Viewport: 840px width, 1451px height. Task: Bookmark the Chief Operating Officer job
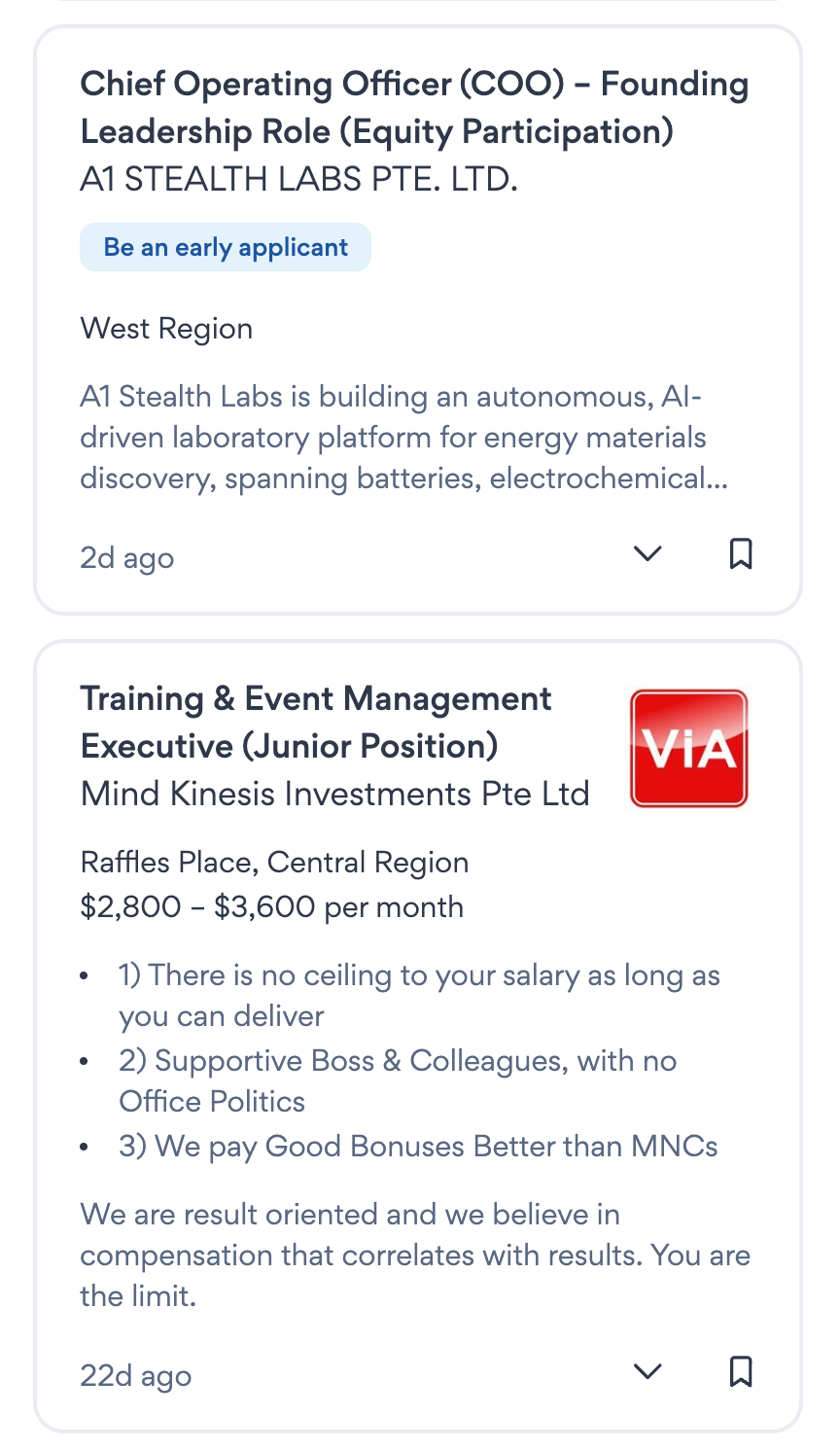[x=741, y=554]
